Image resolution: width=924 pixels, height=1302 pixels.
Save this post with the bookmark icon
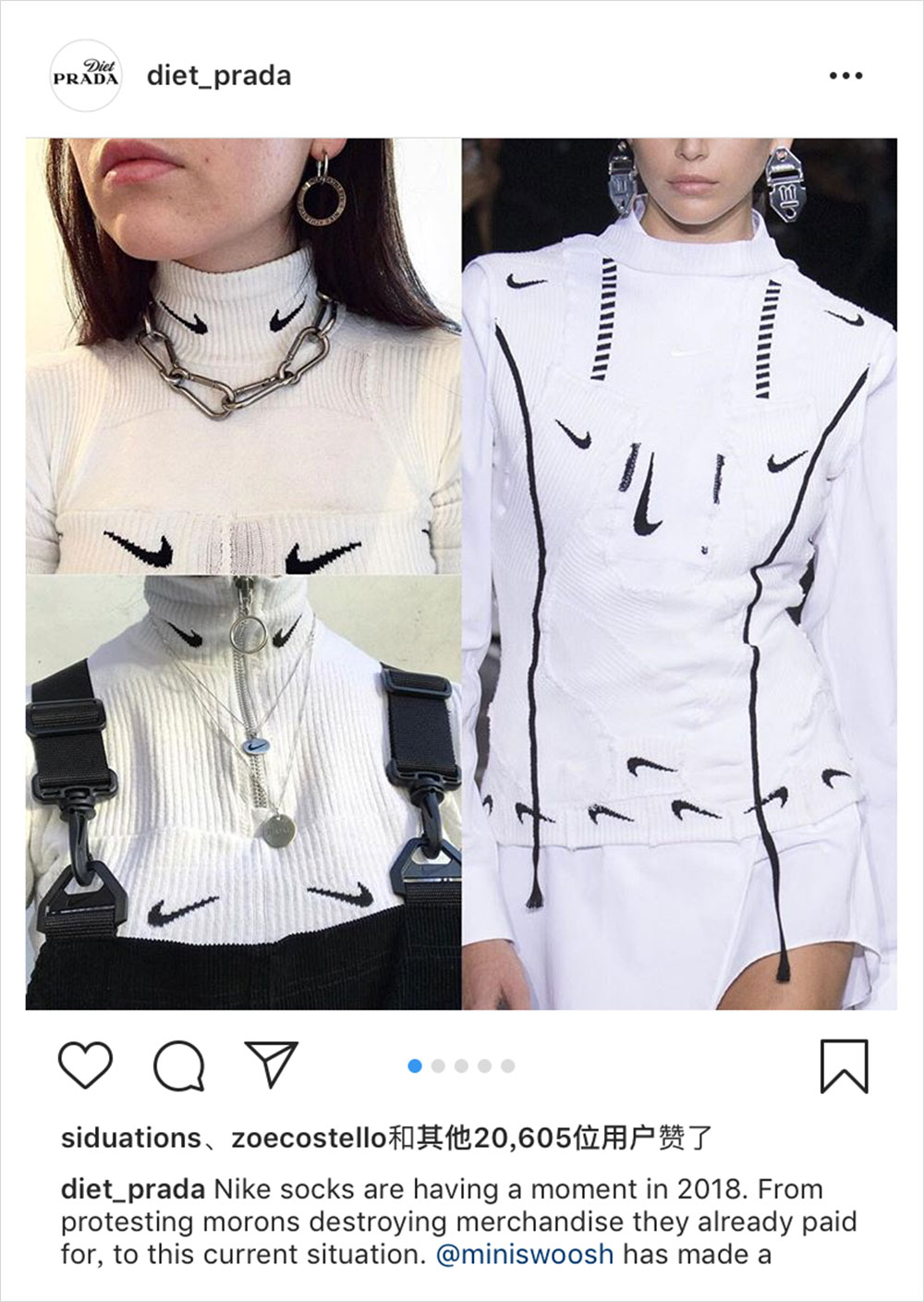pyautogui.click(x=844, y=1066)
